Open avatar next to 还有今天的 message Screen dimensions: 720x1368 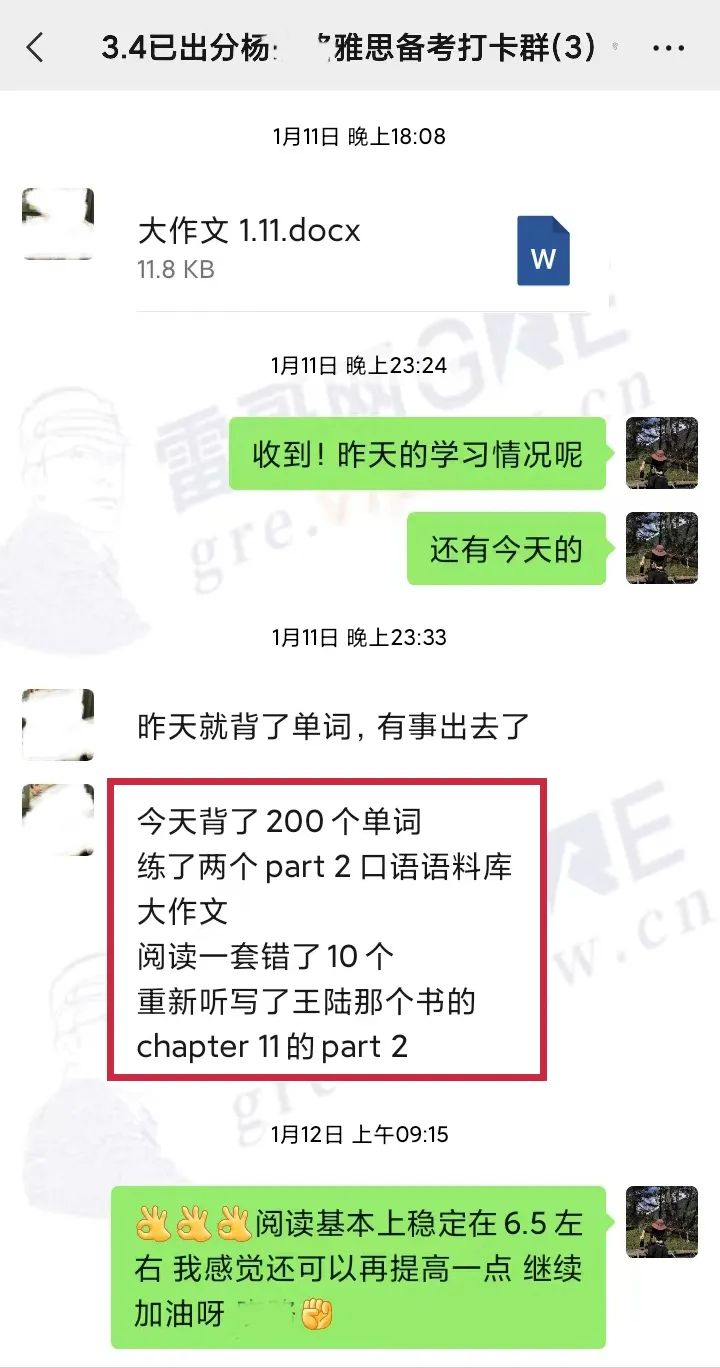pos(661,548)
